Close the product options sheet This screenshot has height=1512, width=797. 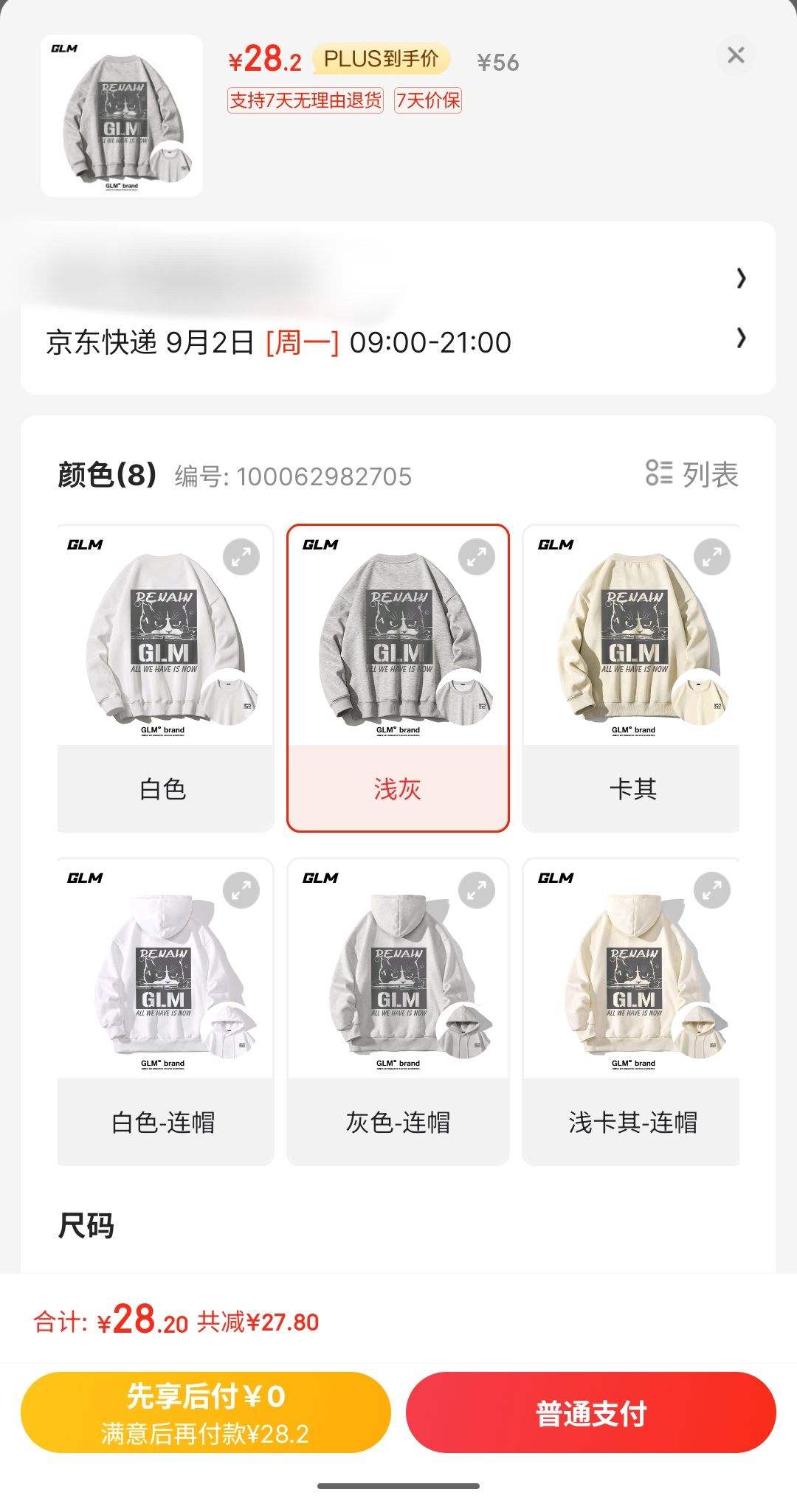click(736, 55)
